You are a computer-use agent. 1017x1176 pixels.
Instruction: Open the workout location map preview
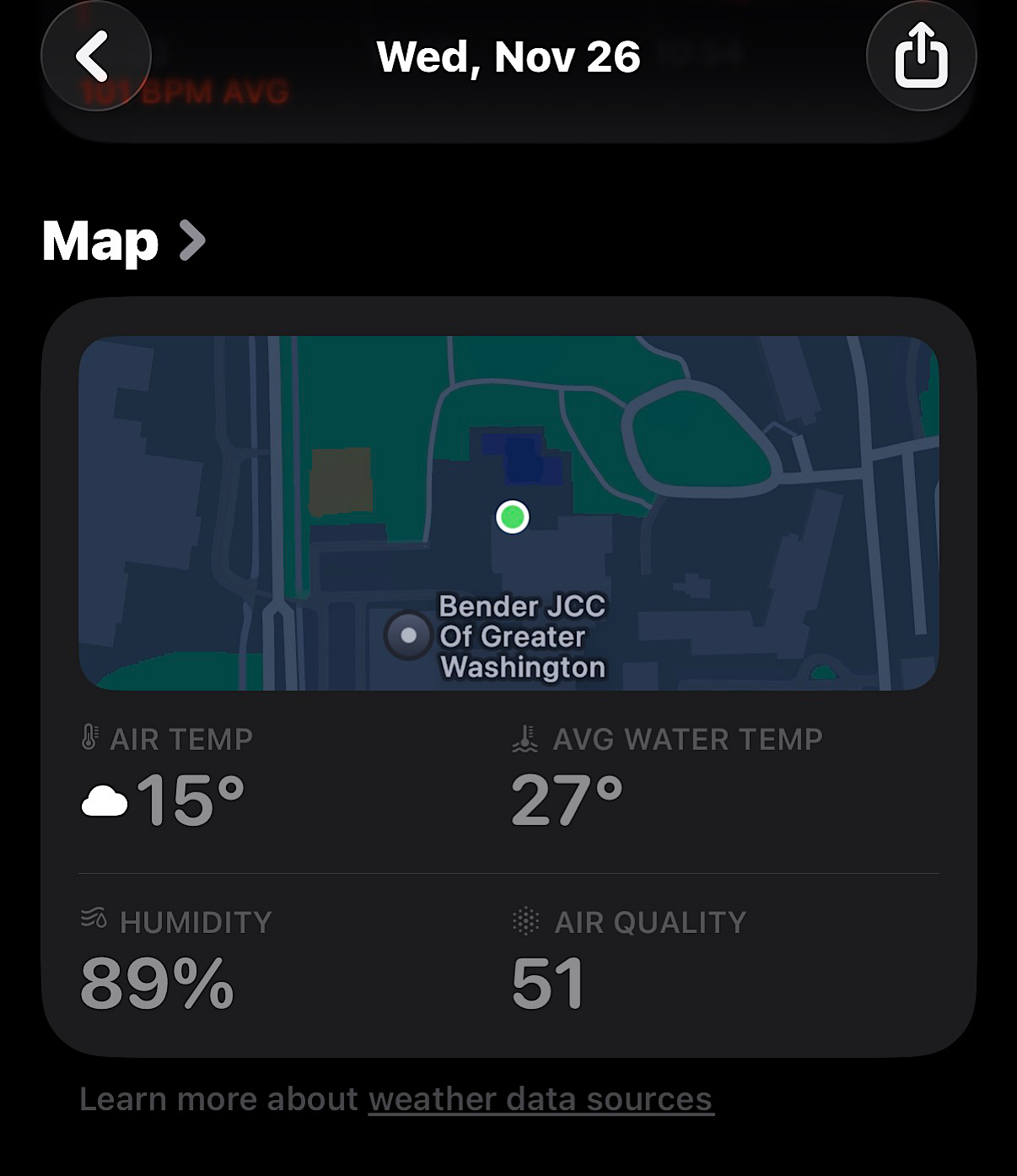508,512
